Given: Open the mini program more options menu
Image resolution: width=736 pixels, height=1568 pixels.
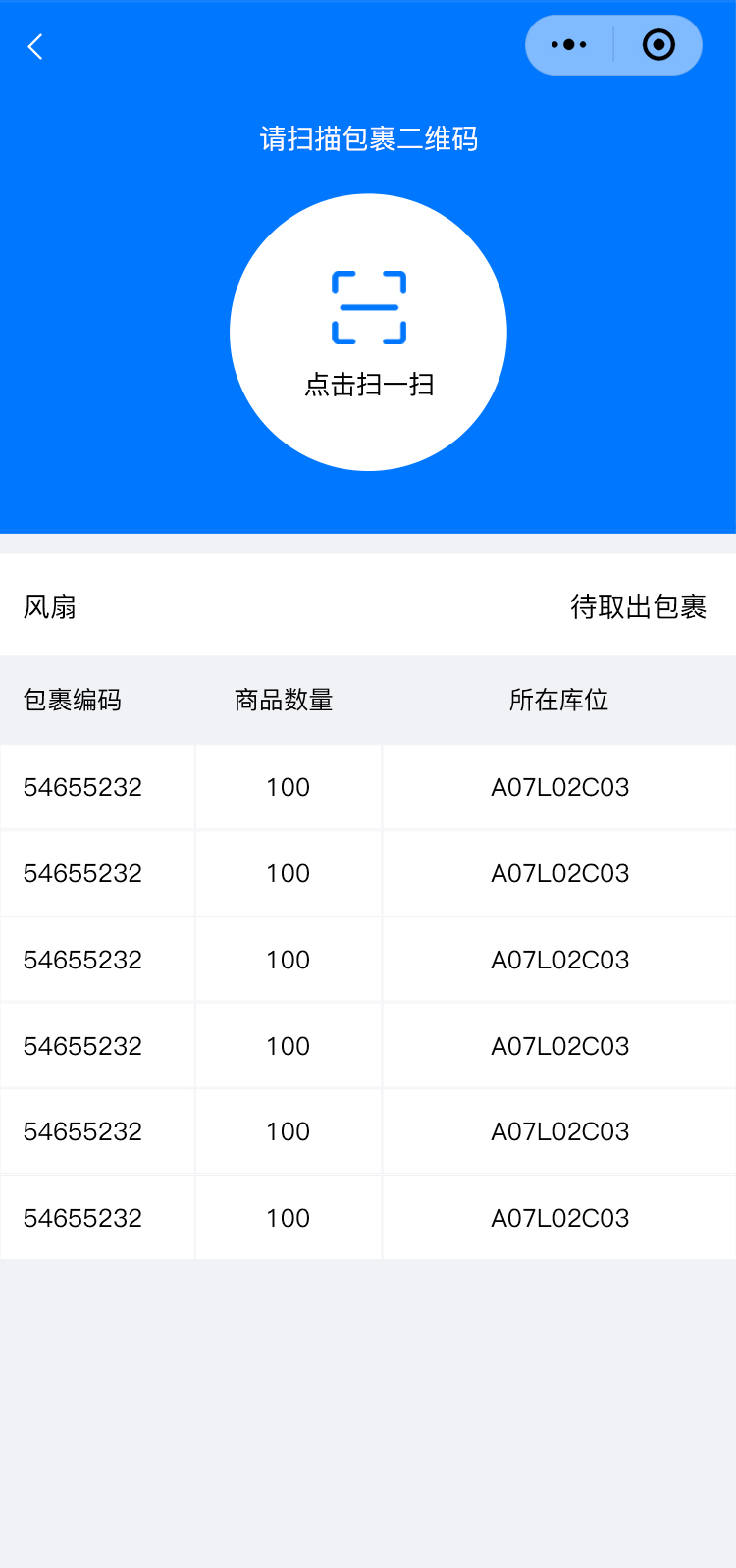Looking at the screenshot, I should pyautogui.click(x=569, y=45).
